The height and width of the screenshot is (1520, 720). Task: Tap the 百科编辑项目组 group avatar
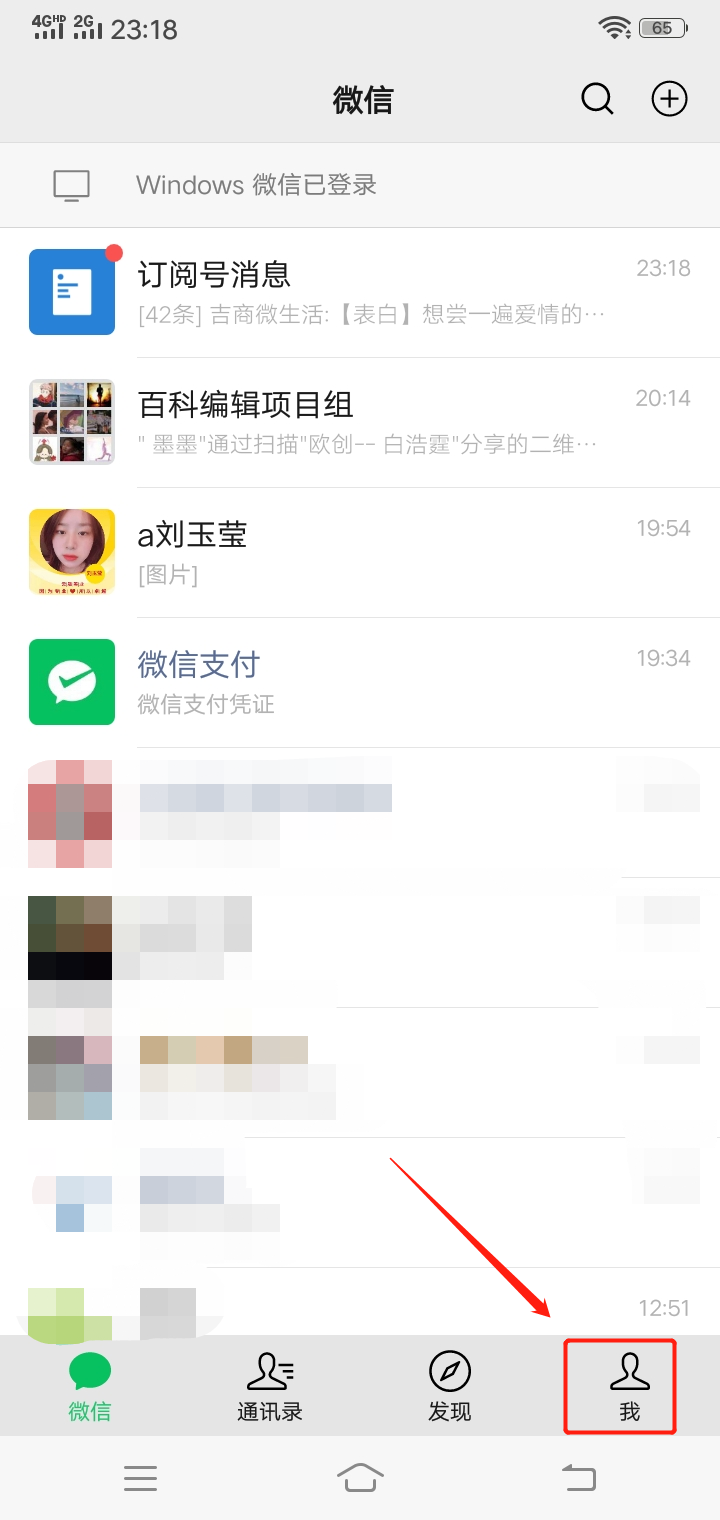[x=71, y=421]
